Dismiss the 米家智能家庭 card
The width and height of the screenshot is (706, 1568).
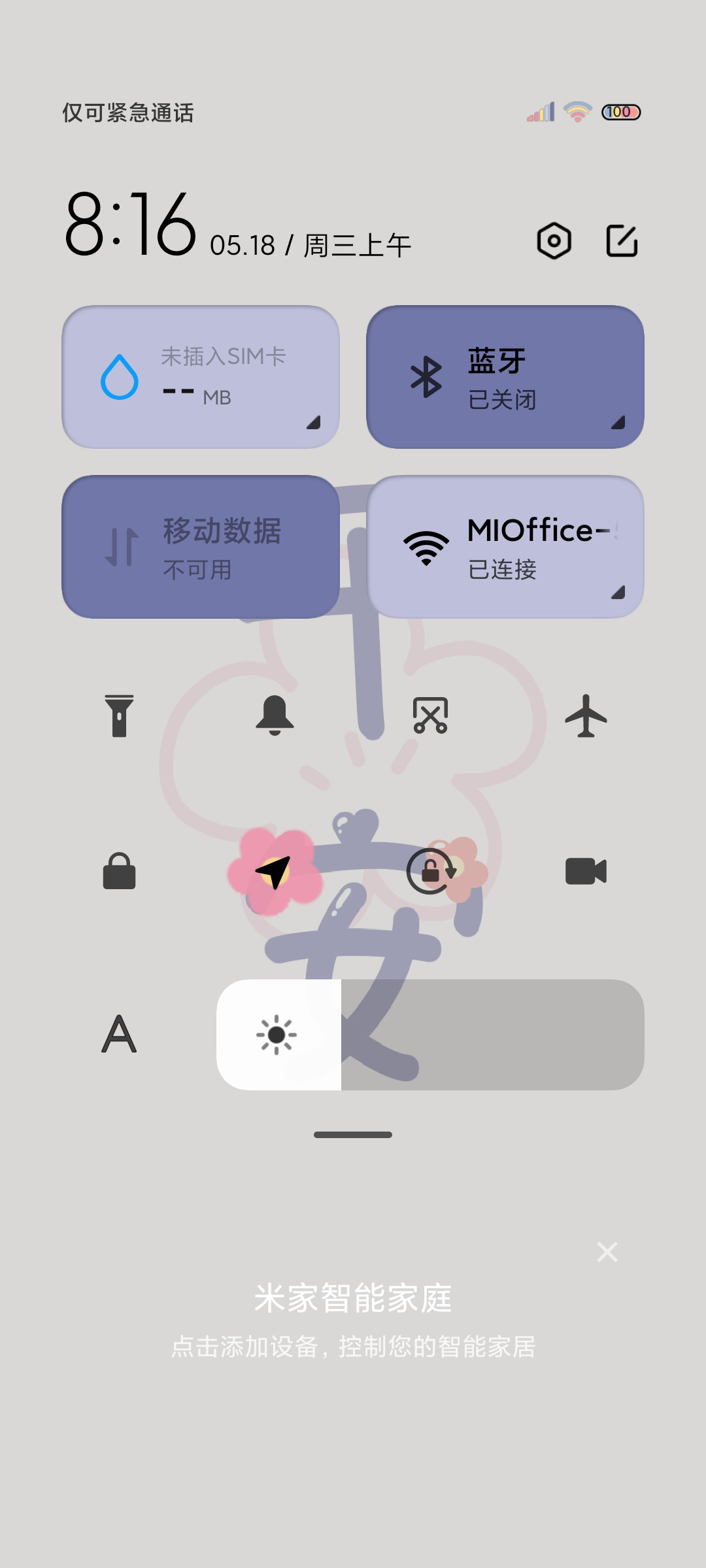tap(607, 1252)
